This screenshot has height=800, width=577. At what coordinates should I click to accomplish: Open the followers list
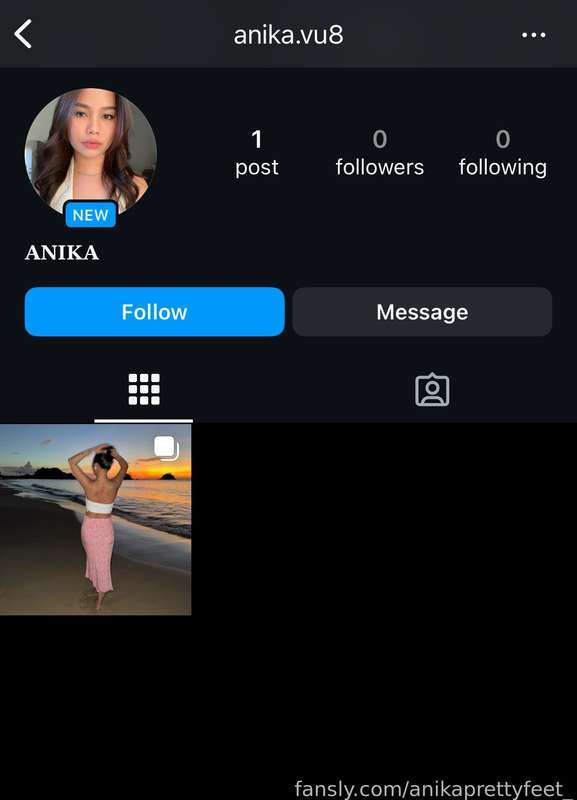[x=380, y=153]
